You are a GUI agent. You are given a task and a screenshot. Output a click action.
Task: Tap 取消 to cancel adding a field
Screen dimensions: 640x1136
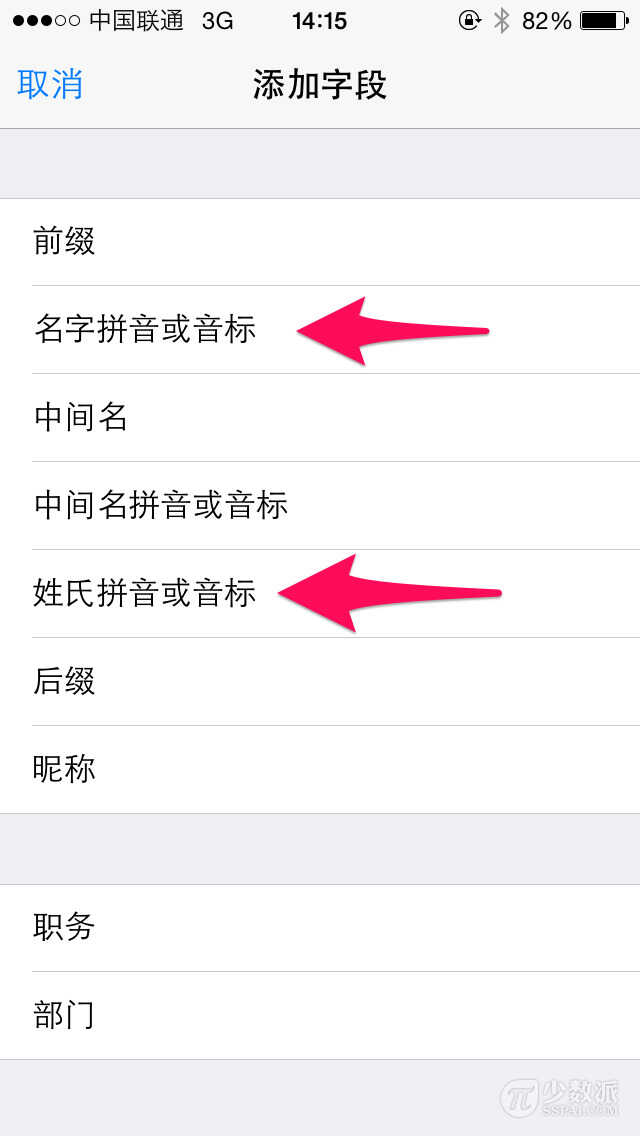[50, 85]
